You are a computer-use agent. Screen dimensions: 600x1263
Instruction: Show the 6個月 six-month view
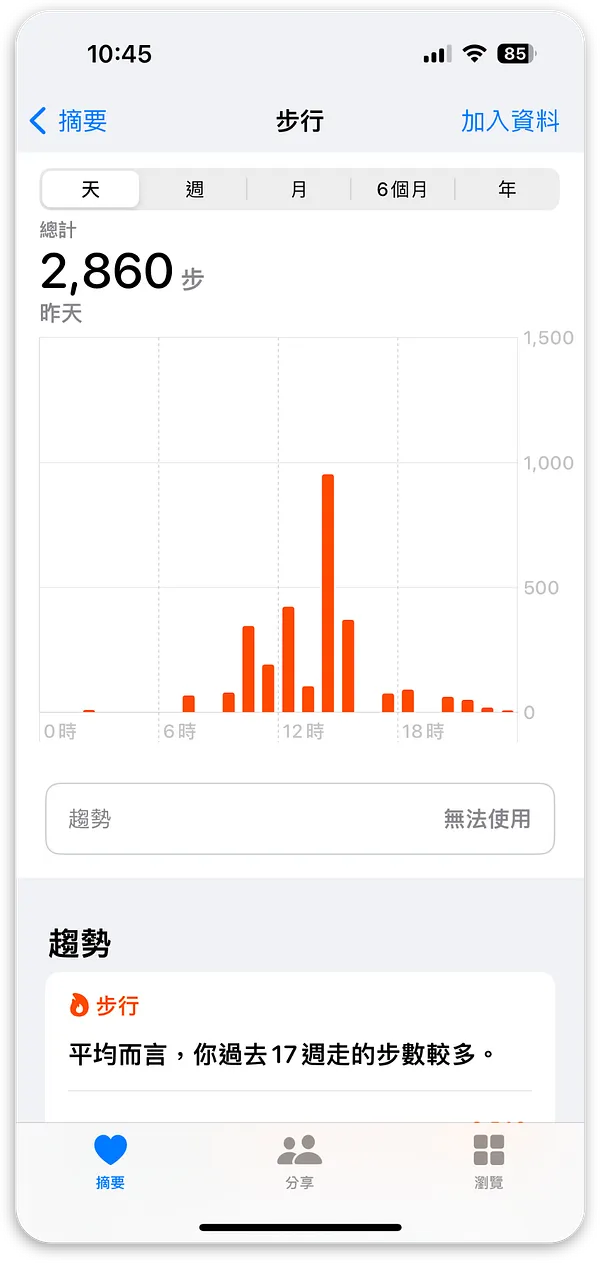[x=402, y=189]
